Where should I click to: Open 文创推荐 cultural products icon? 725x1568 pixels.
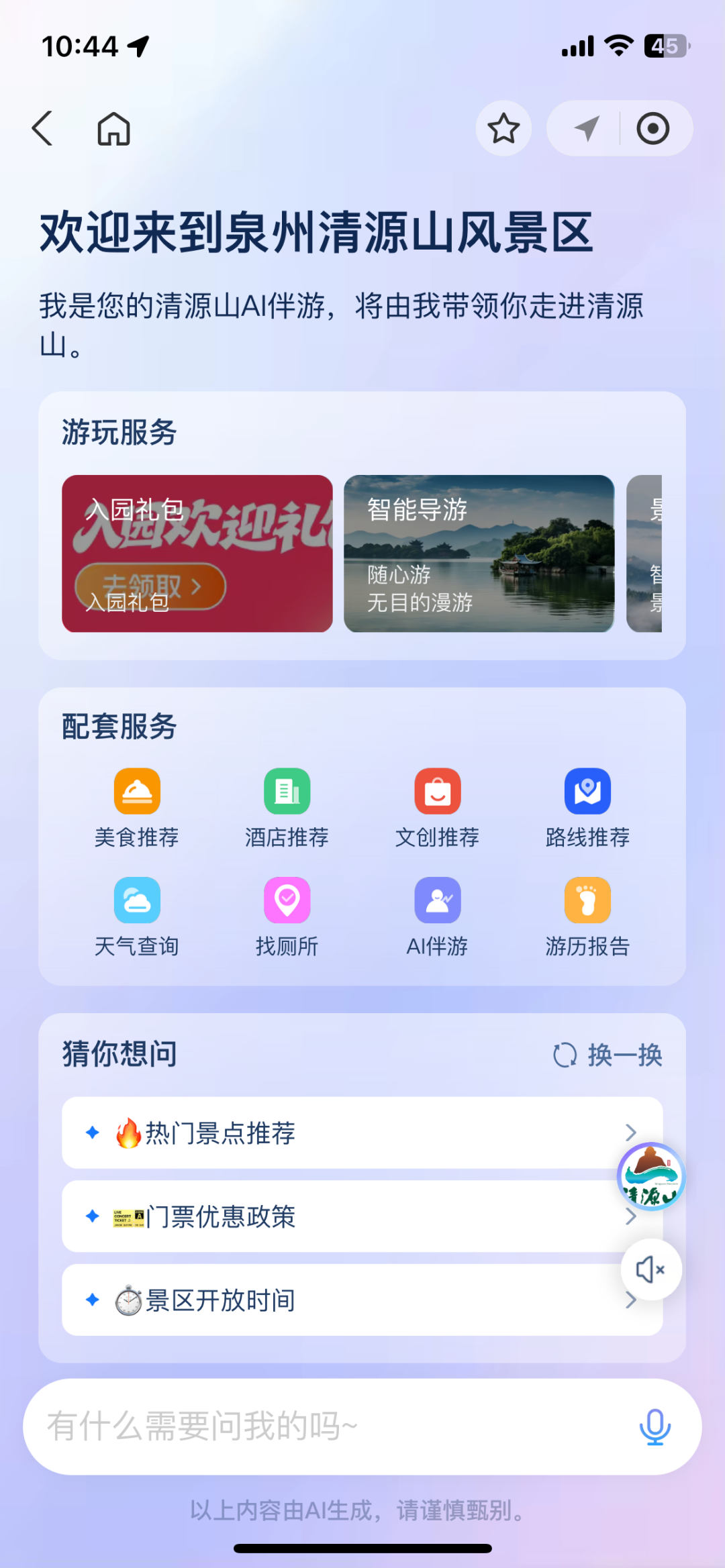pos(437,792)
